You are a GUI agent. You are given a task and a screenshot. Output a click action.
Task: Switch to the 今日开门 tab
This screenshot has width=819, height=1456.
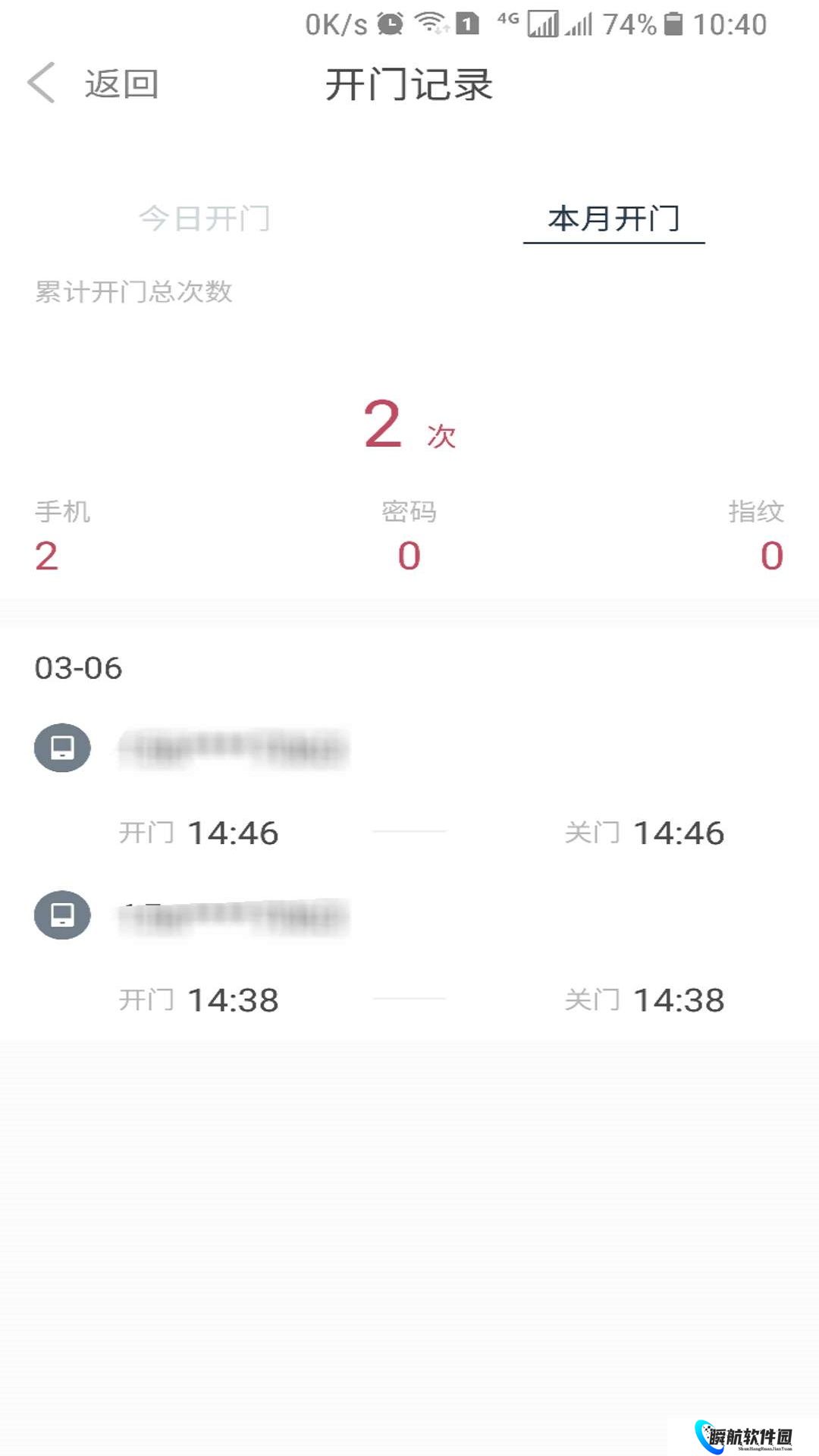[204, 219]
